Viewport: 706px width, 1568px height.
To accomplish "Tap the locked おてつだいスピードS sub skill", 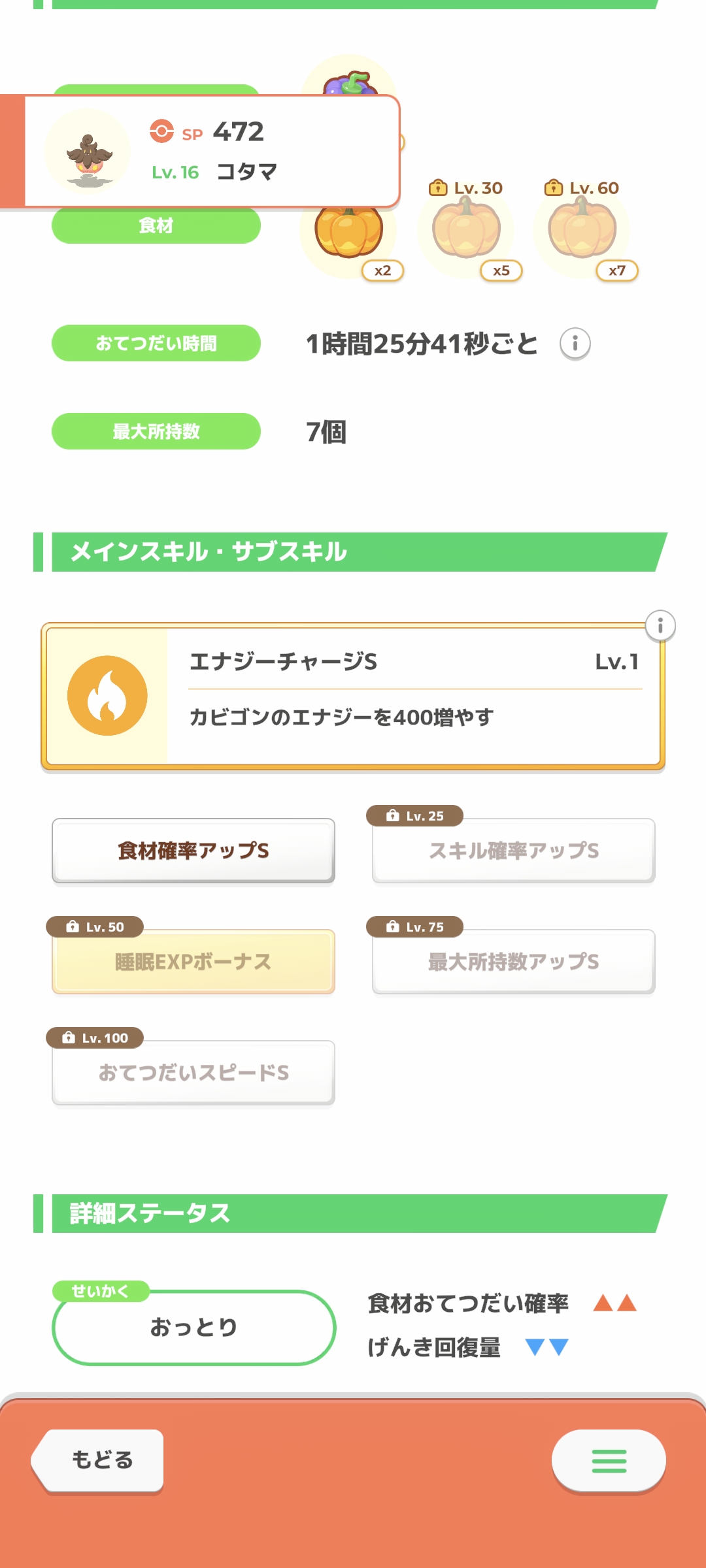I will pyautogui.click(x=193, y=1073).
